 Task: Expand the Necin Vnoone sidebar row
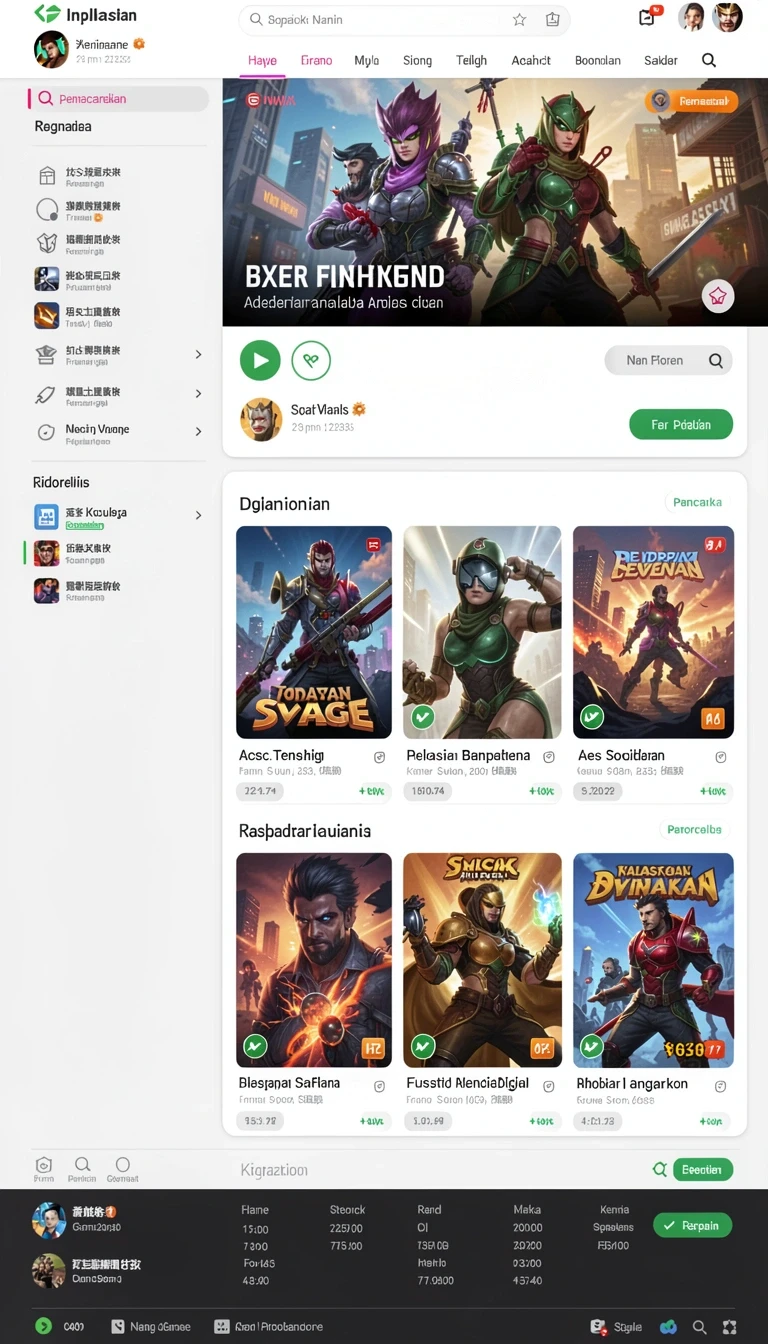tap(118, 433)
